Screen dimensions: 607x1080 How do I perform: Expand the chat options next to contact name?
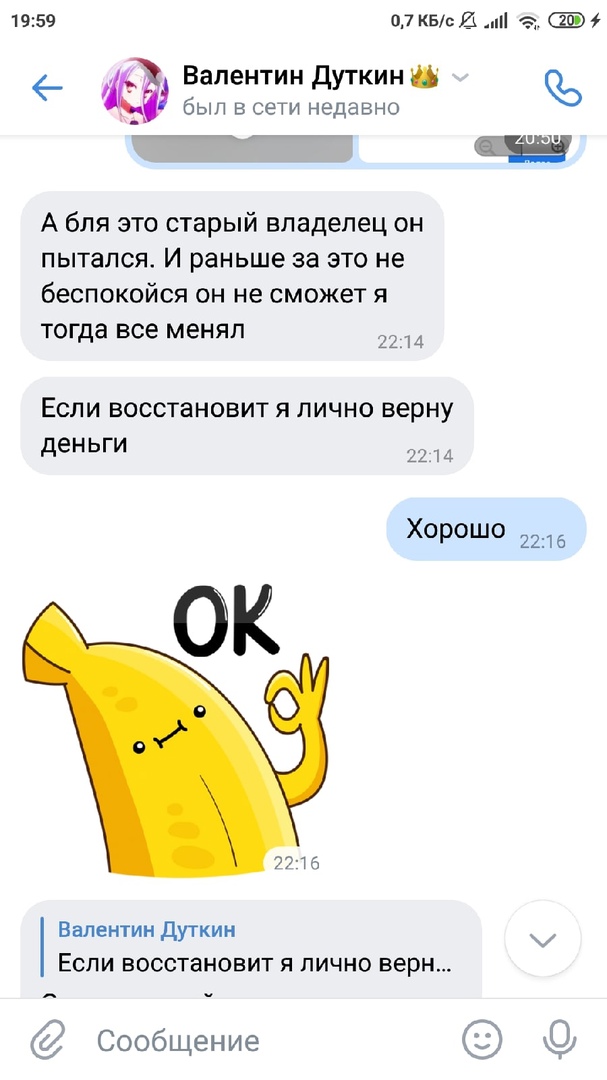point(460,77)
